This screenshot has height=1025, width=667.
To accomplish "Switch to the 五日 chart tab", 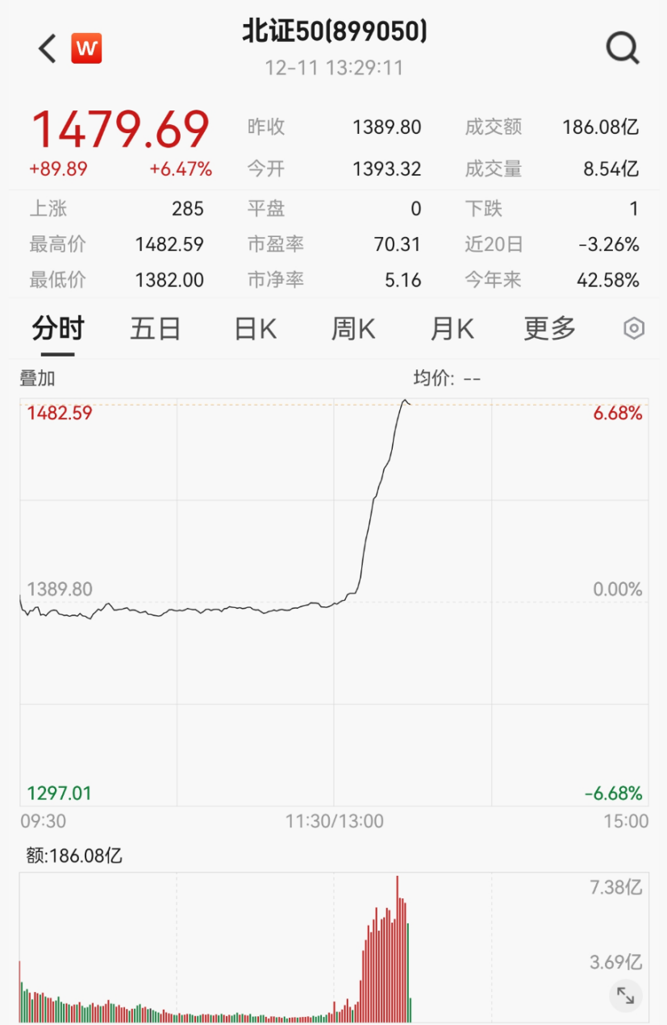I will pos(155,328).
